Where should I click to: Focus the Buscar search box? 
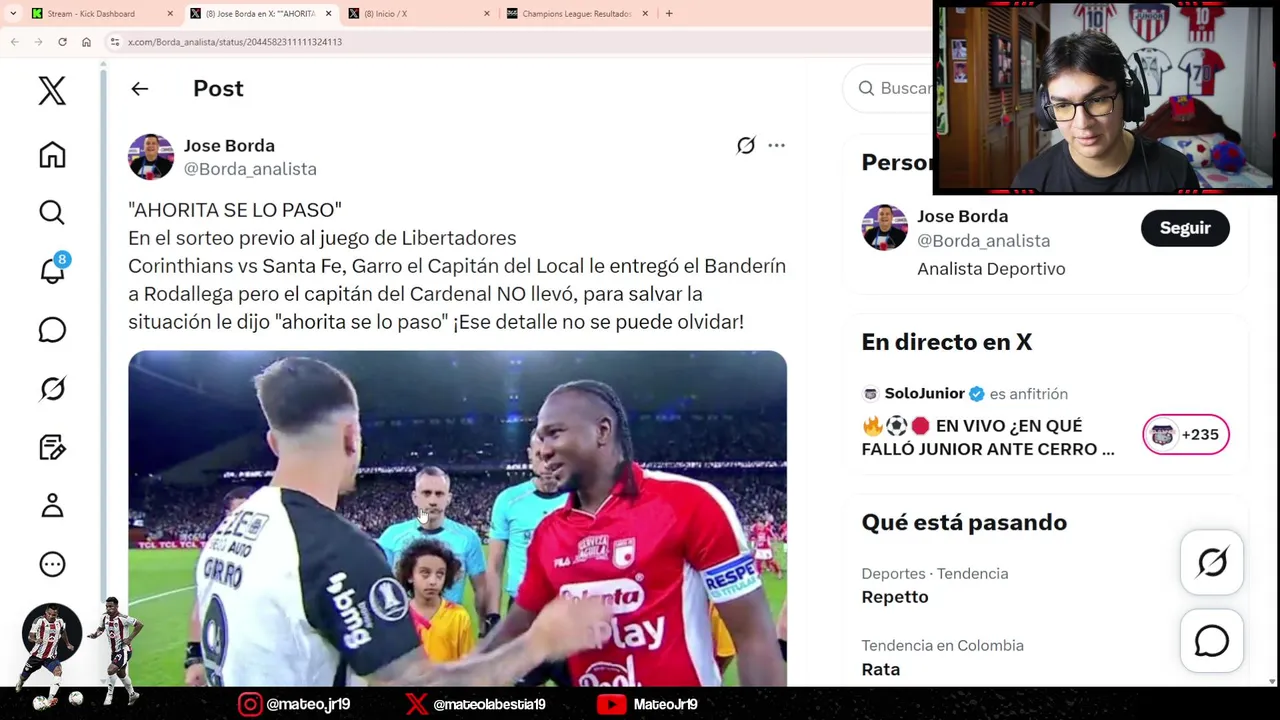click(x=900, y=88)
